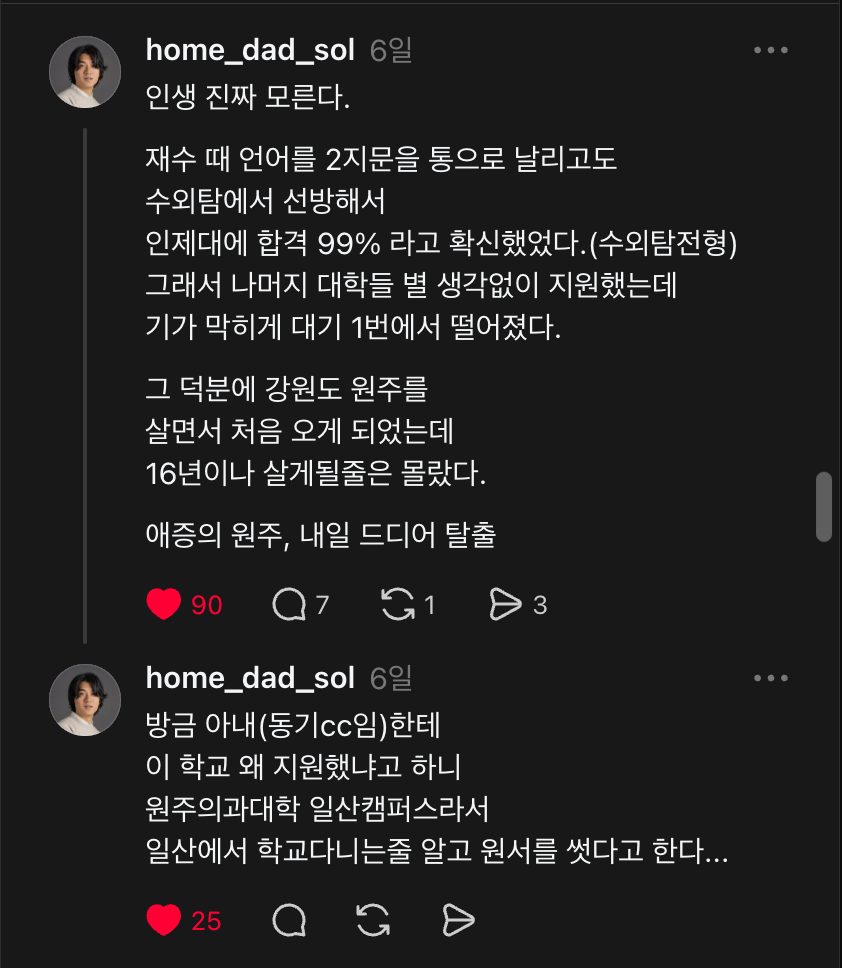842x968 pixels.
Task: Open comments on the post with 7 replies
Action: [289, 604]
